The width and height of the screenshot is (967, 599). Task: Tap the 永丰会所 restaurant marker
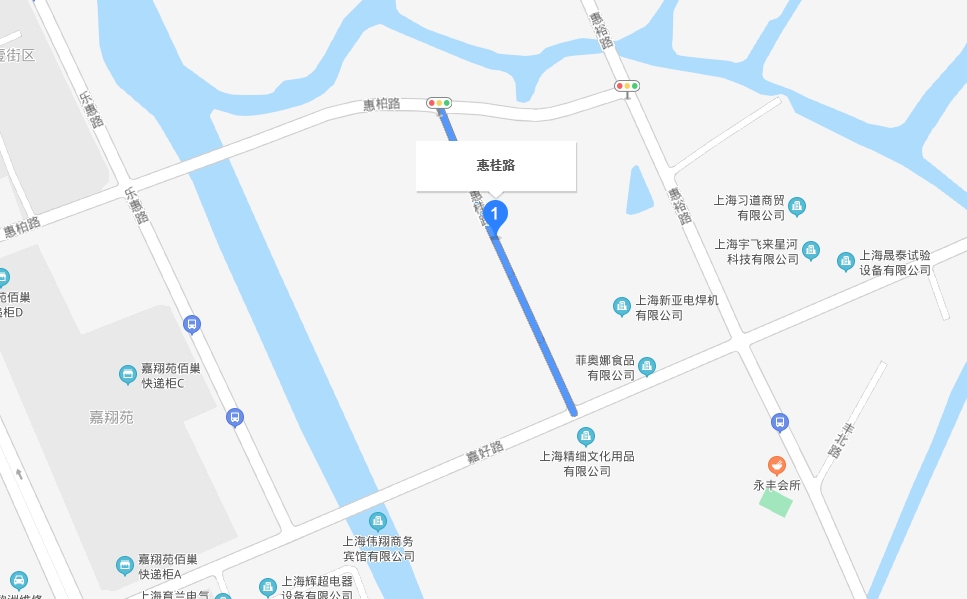777,465
